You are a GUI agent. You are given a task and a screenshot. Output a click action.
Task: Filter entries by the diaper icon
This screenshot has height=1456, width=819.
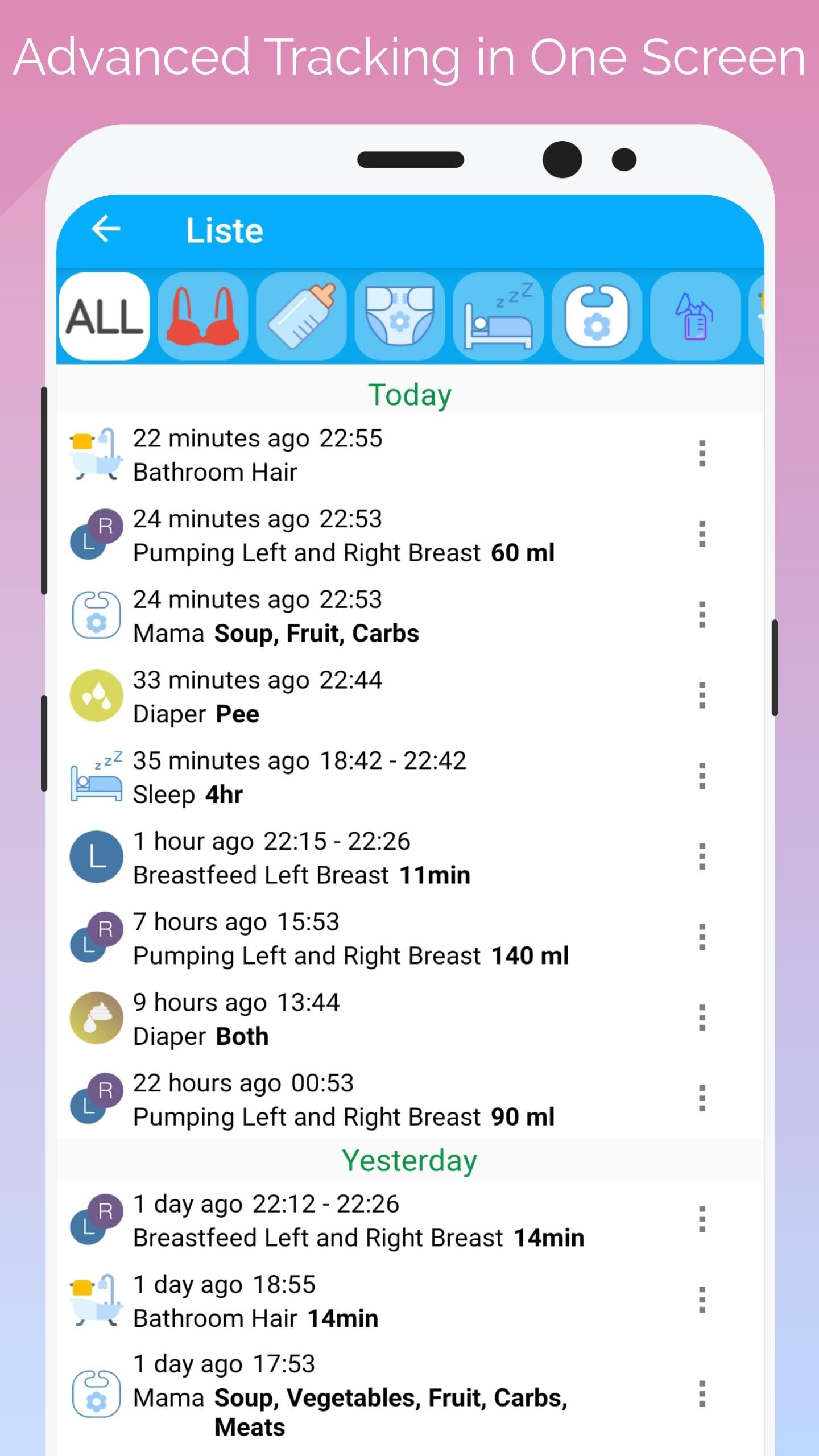(400, 316)
